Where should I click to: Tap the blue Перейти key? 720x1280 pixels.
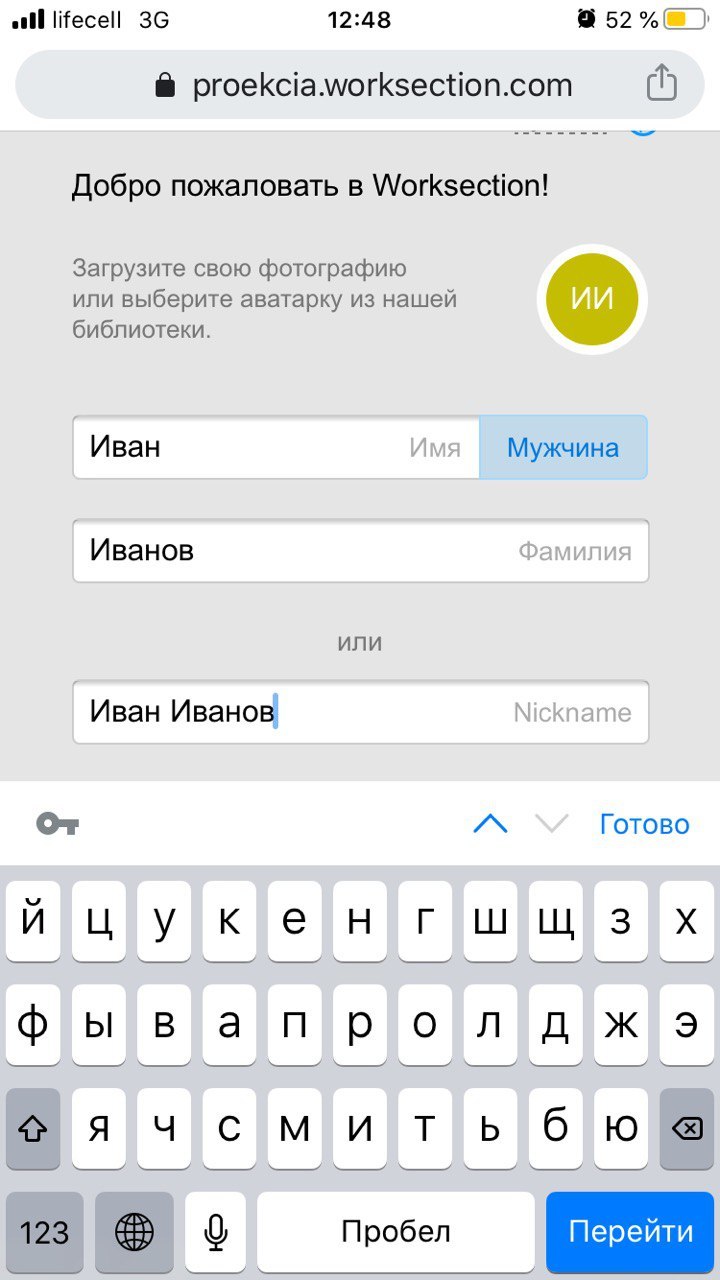click(630, 1231)
